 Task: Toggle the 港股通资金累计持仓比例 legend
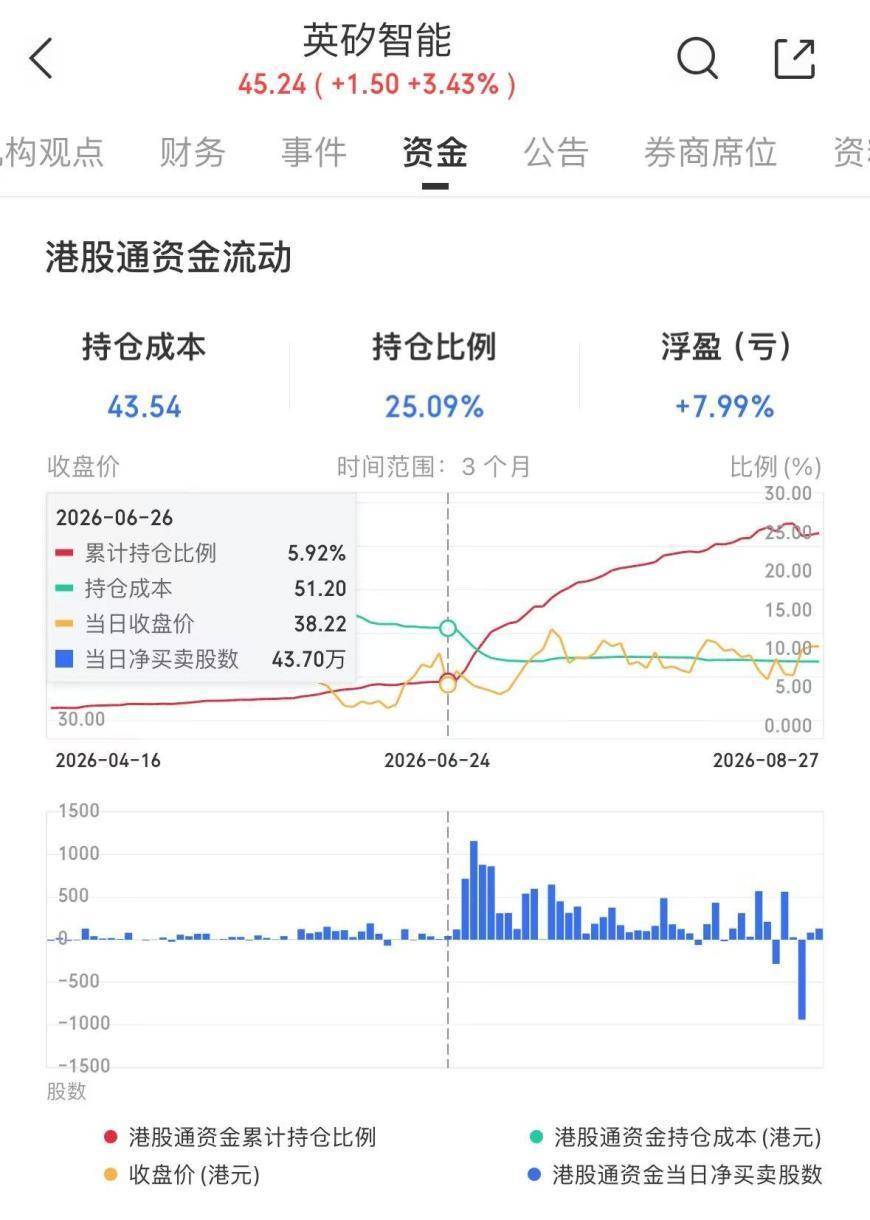240,1137
